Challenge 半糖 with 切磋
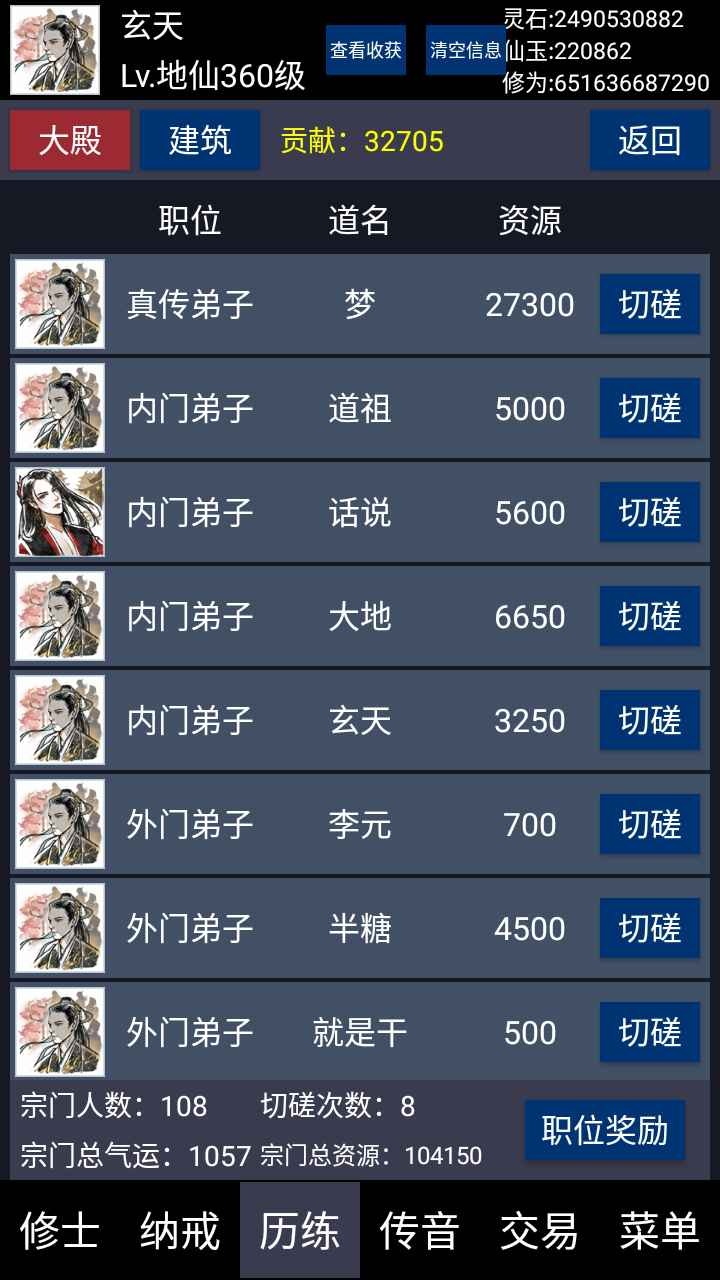This screenshot has width=720, height=1280. click(x=650, y=928)
